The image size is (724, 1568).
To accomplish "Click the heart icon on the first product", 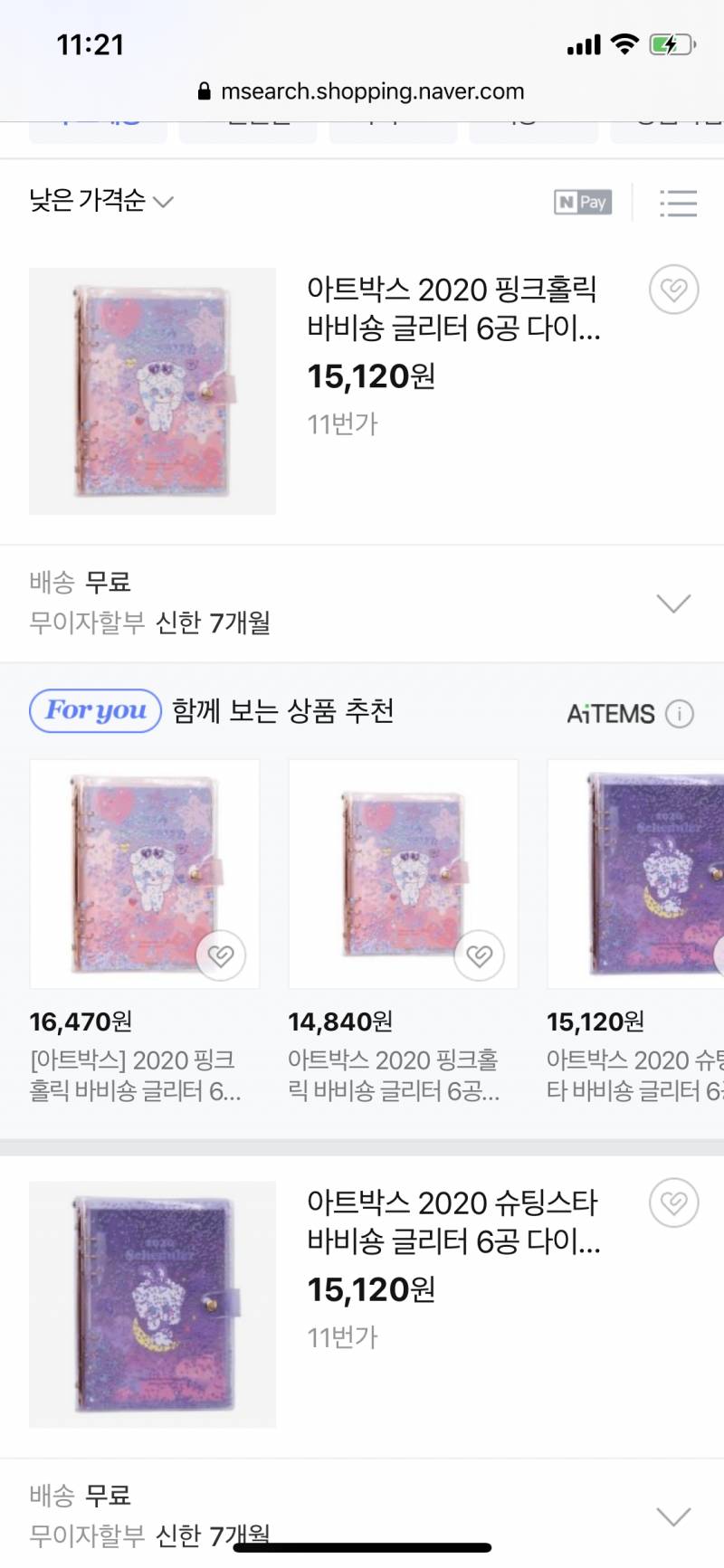I will click(673, 290).
